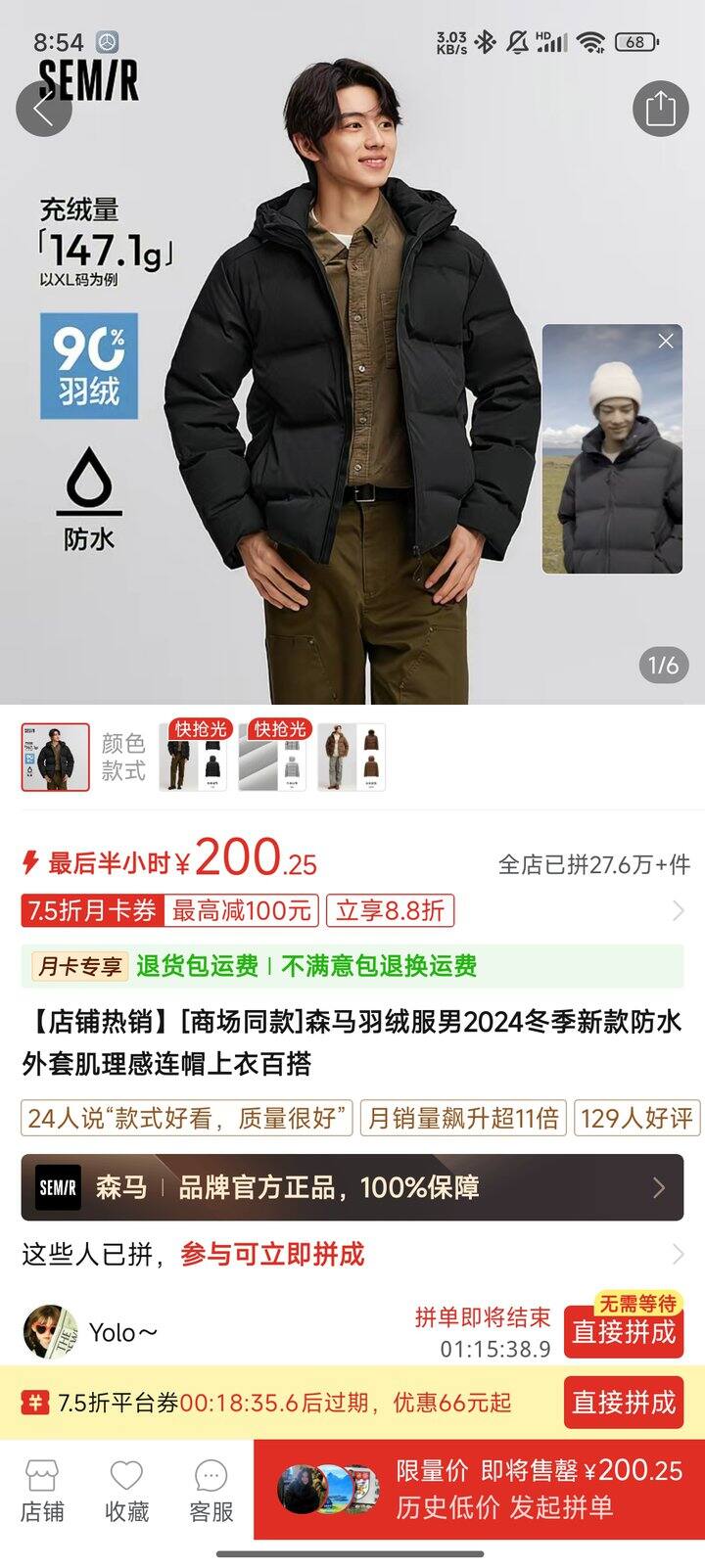Image resolution: width=705 pixels, height=1568 pixels.
Task: Expand the 这些人已拼 group list
Action: [x=352, y=1254]
